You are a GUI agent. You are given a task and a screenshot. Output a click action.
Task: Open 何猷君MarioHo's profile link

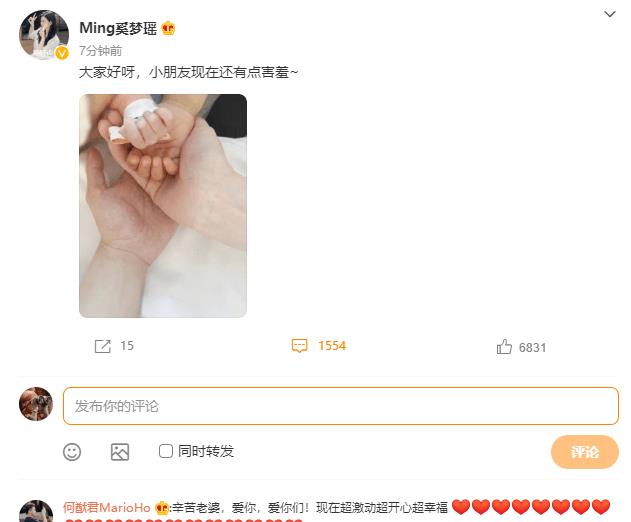tap(107, 507)
